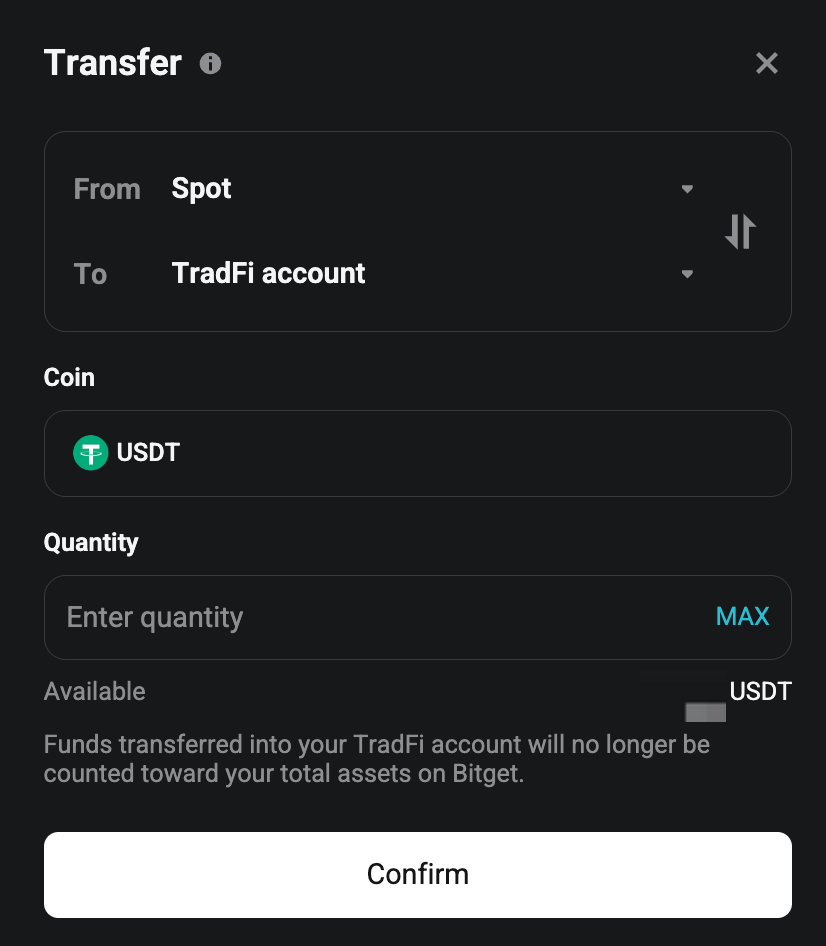Select the Spot account dropdown arrow

687,188
